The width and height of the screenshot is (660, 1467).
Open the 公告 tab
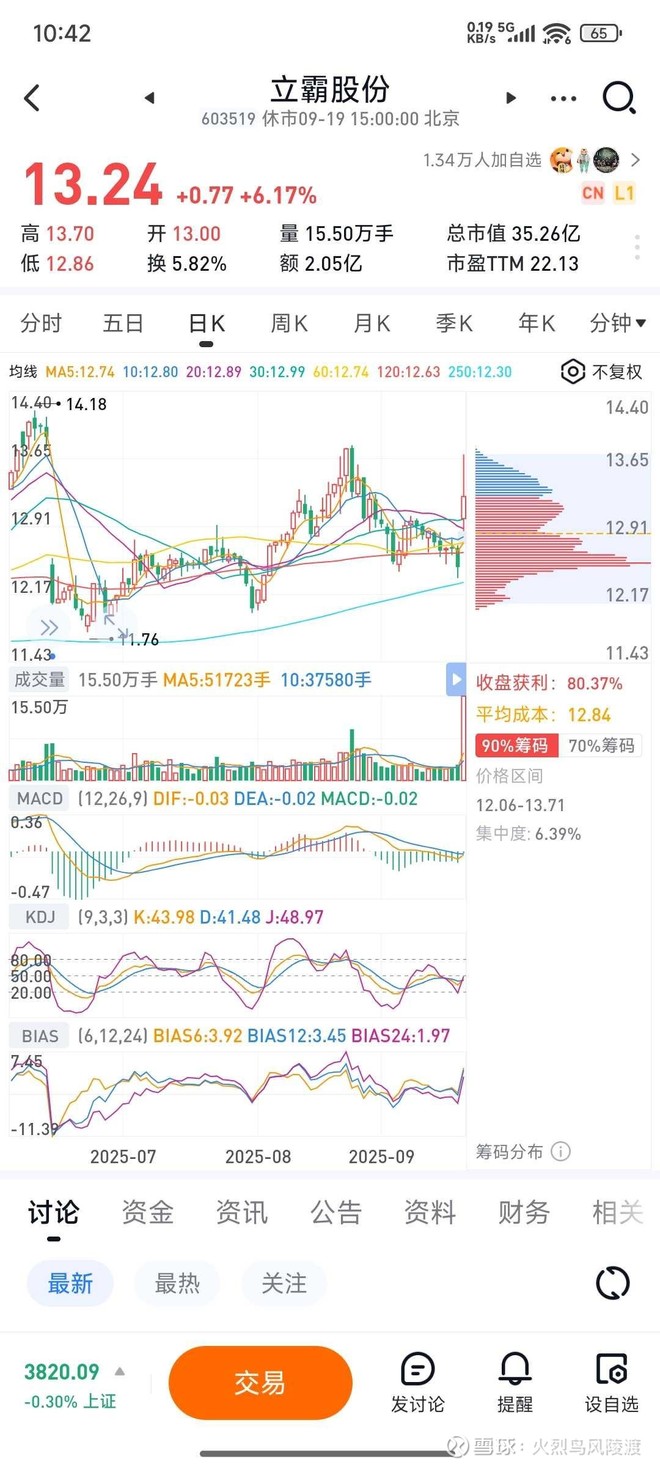[336, 1212]
